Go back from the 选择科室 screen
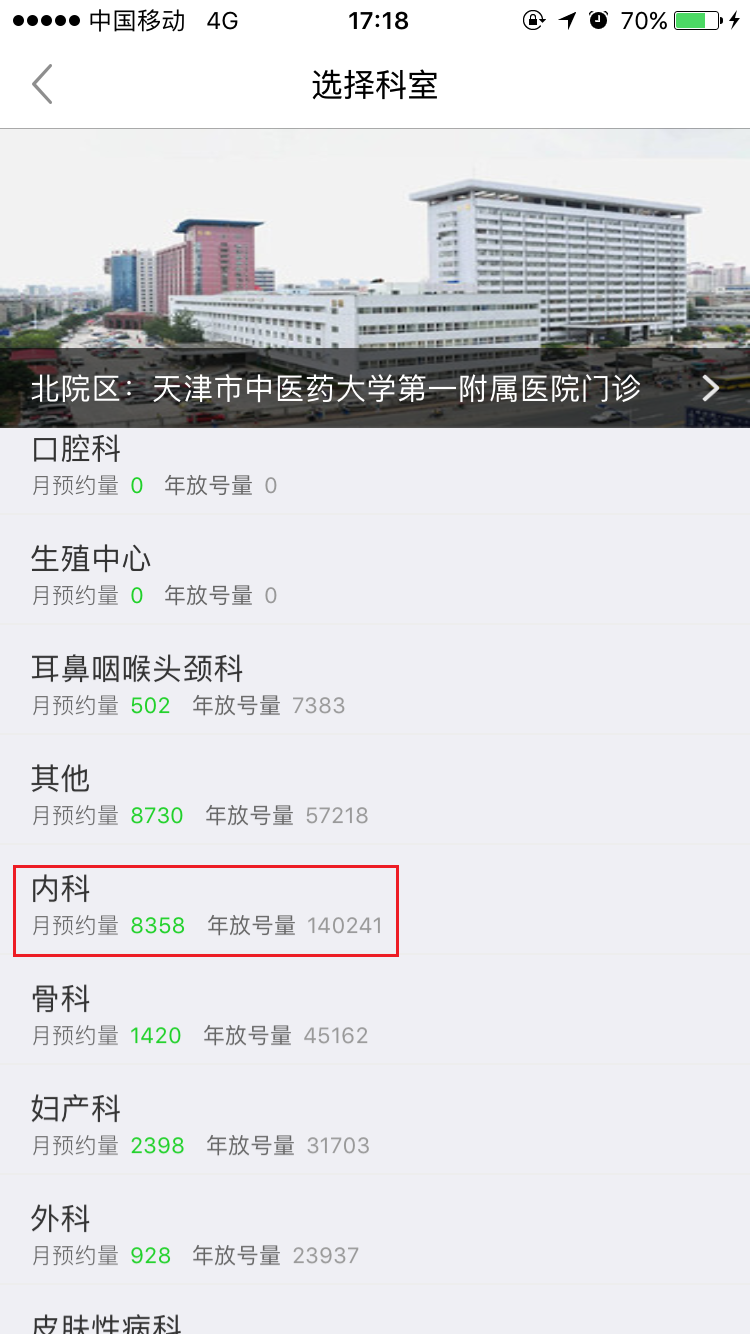 42,85
